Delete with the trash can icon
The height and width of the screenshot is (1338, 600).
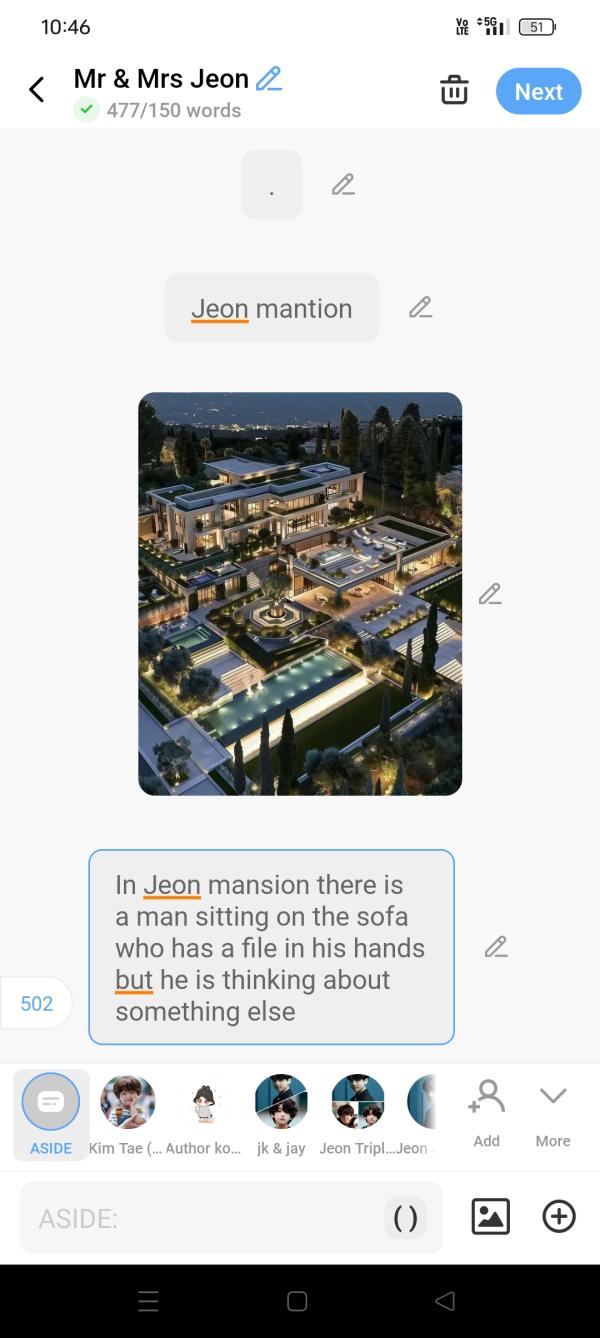click(454, 91)
